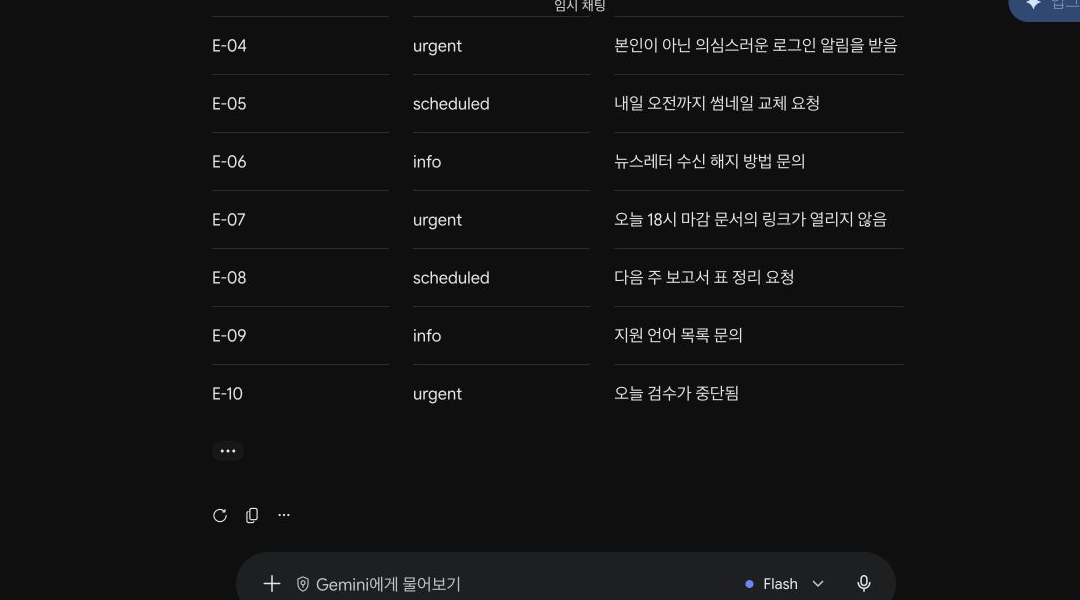Open more options next to the copy icon

pyautogui.click(x=284, y=515)
